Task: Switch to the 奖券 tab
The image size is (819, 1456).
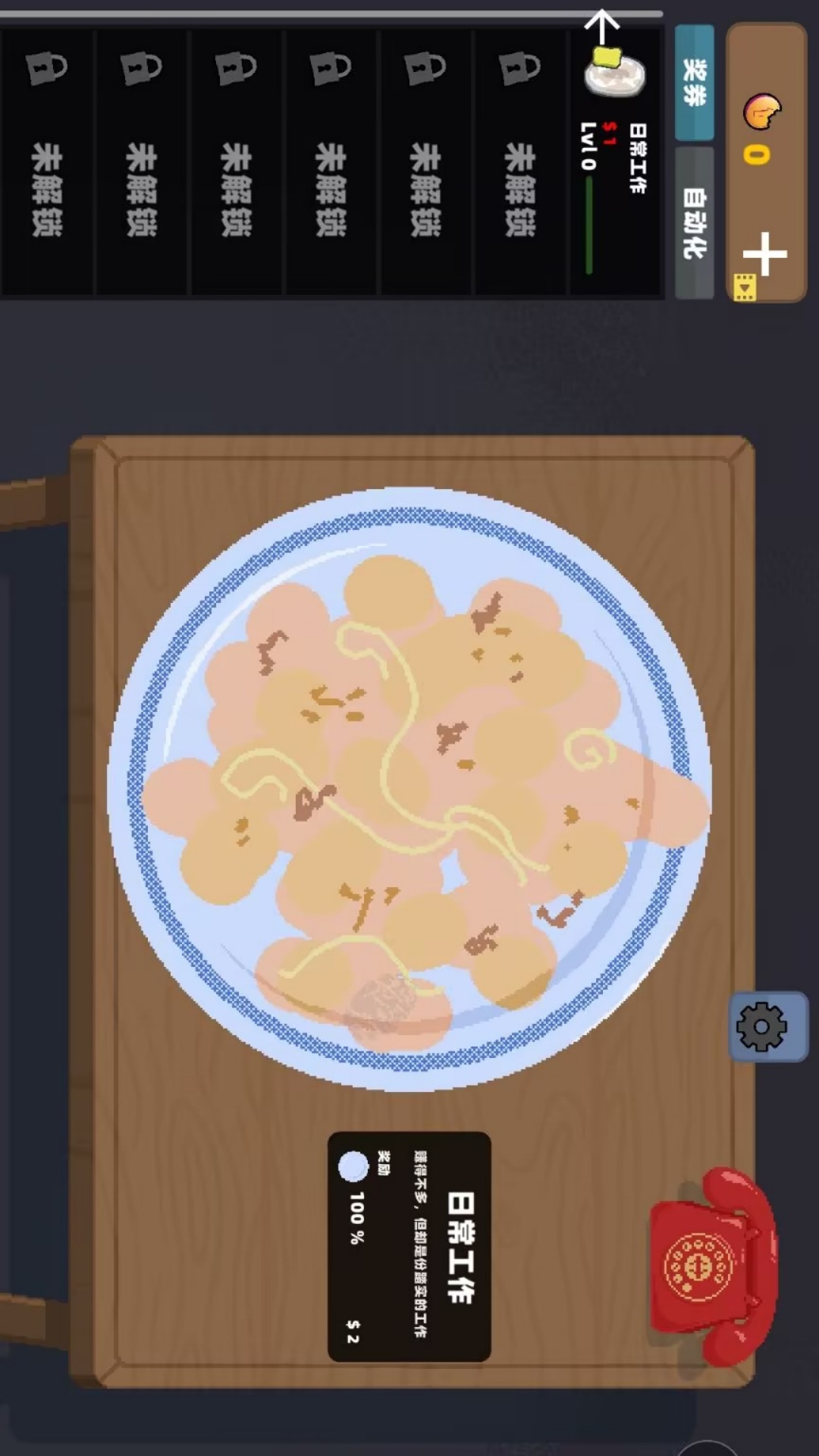Action: pyautogui.click(x=694, y=82)
